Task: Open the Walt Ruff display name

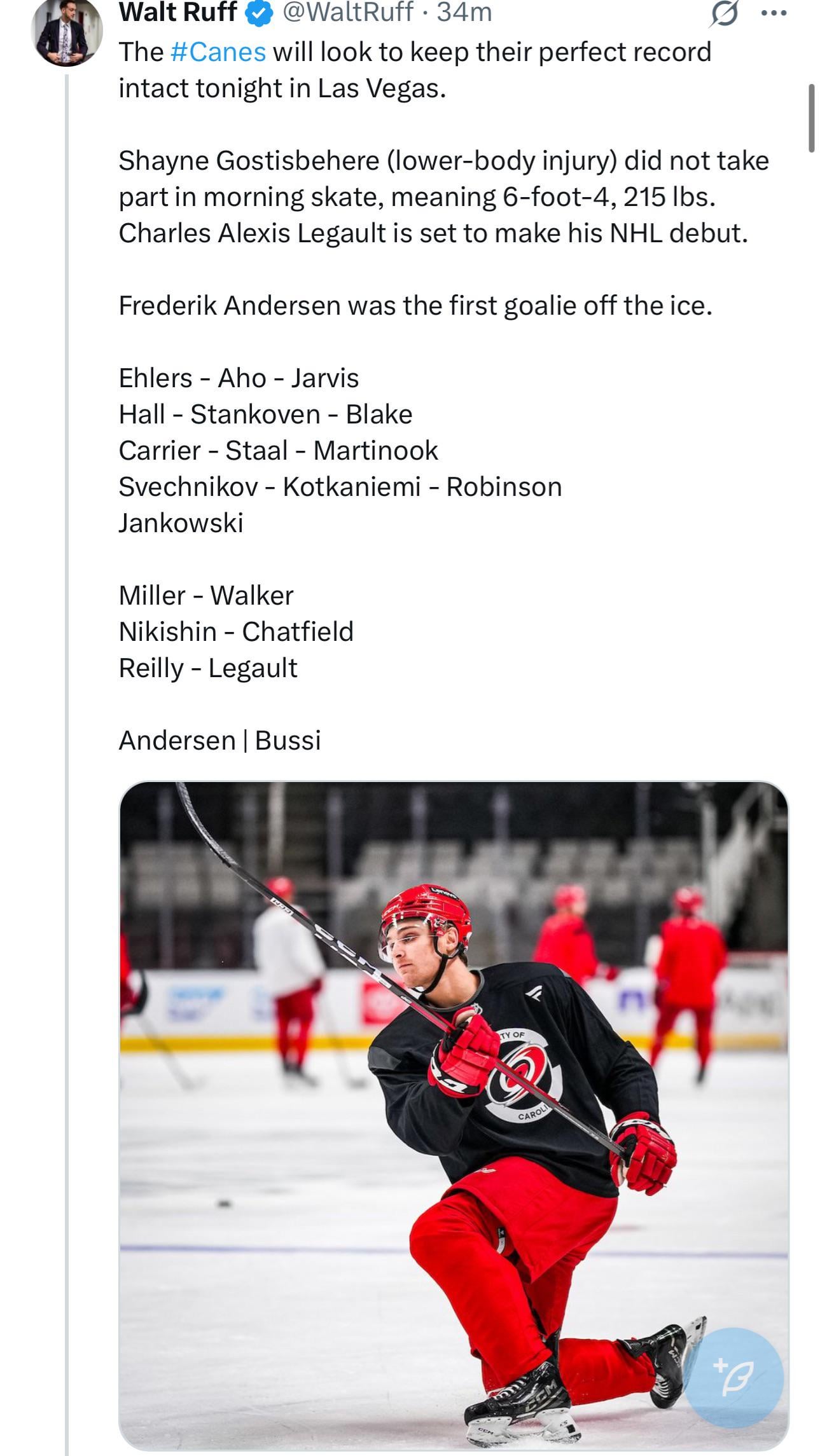Action: (x=177, y=13)
